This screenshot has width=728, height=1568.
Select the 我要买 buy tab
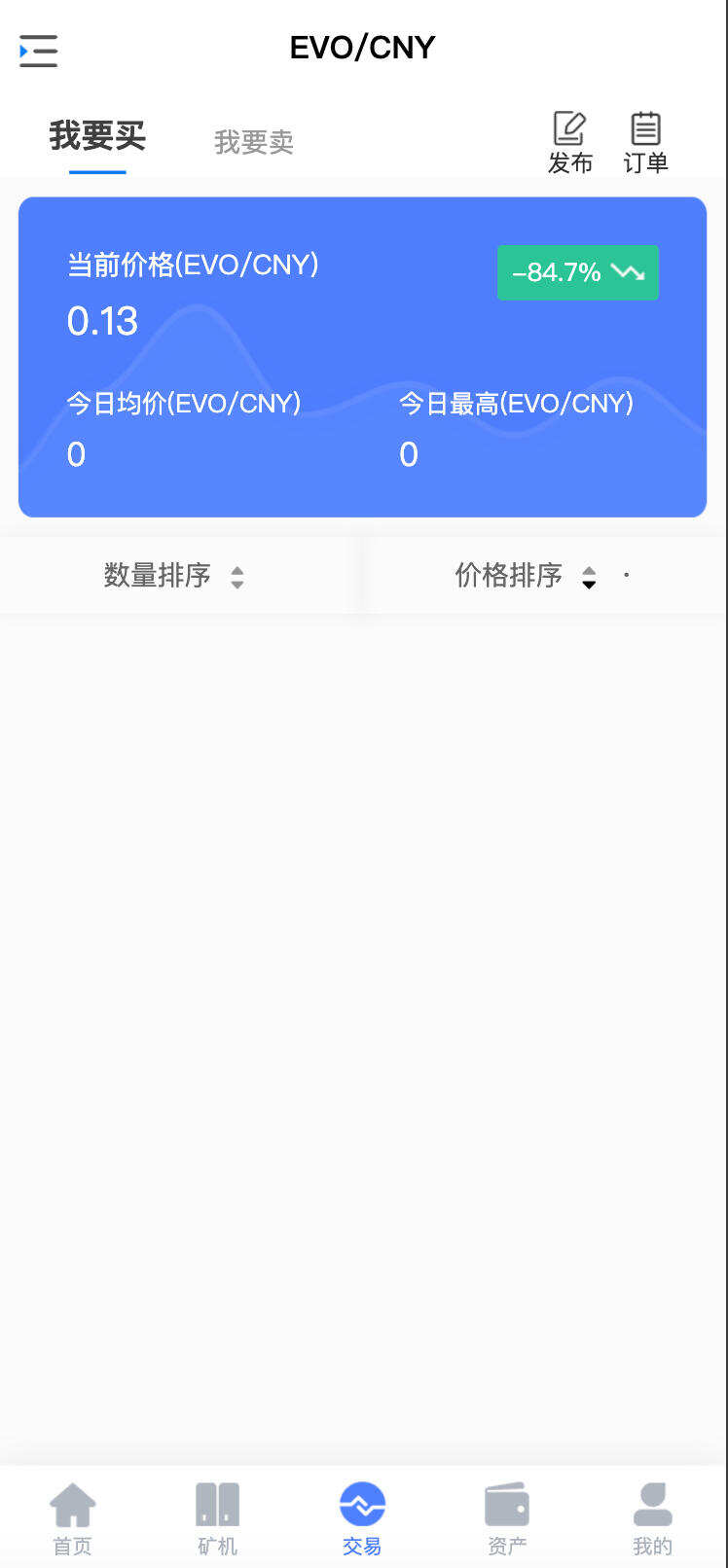pyautogui.click(x=97, y=137)
